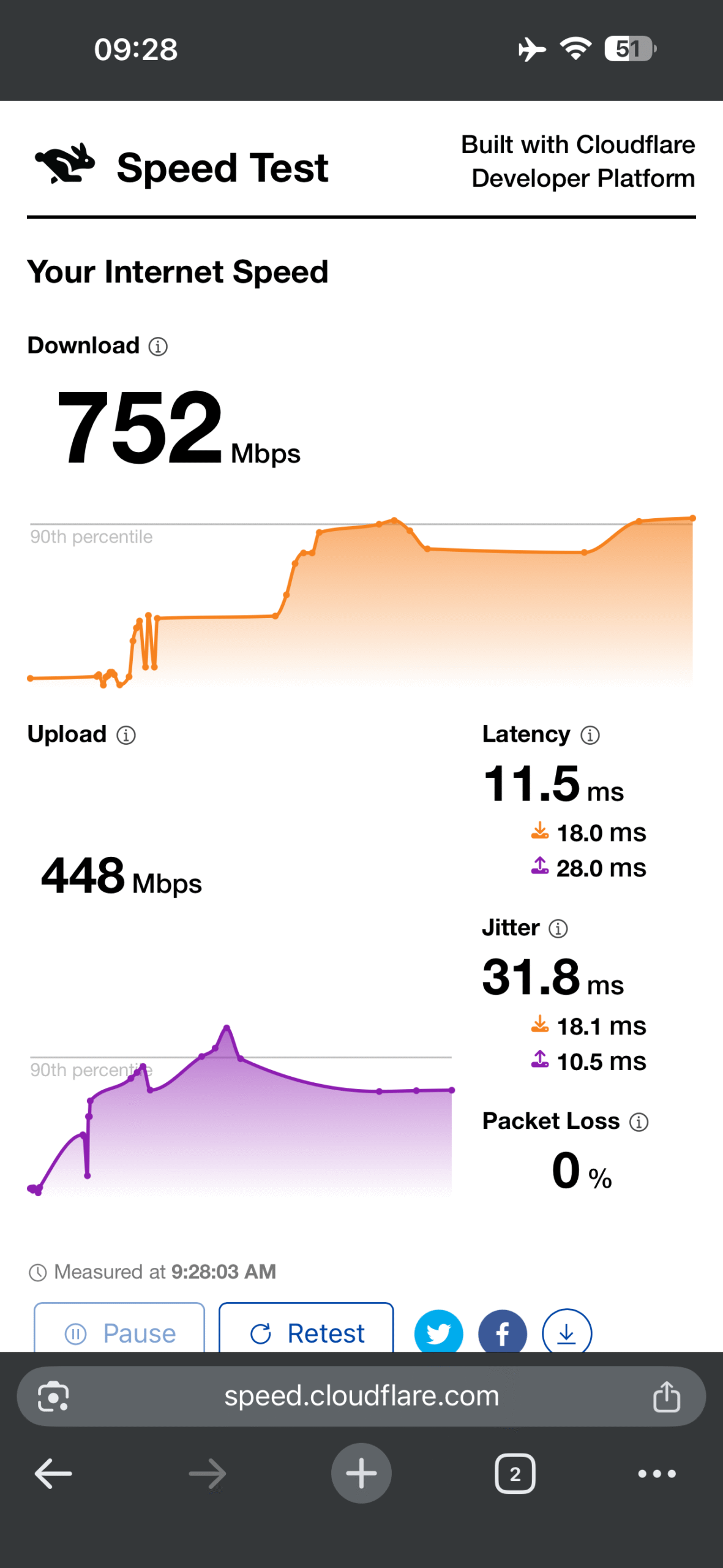
Task: Open the browser share button
Action: pyautogui.click(x=666, y=1396)
